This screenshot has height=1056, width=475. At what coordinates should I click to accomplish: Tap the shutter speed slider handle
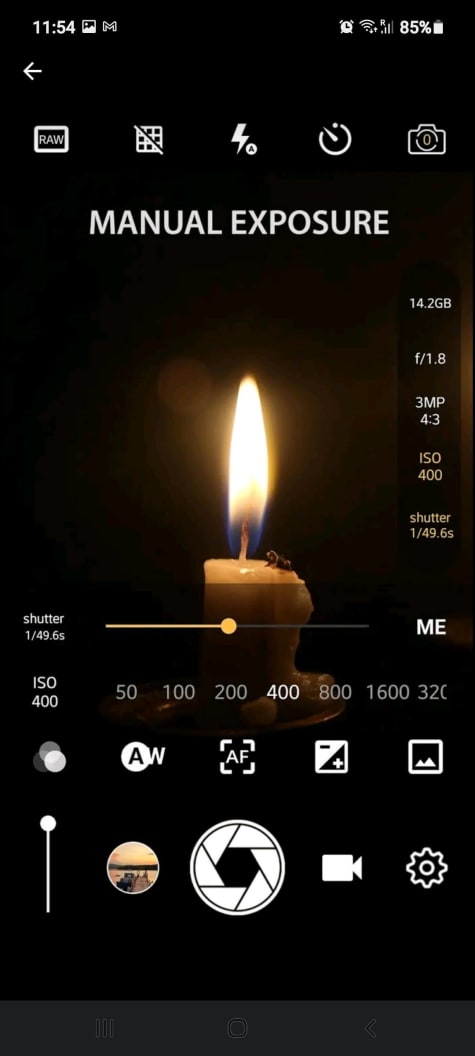pyautogui.click(x=228, y=626)
